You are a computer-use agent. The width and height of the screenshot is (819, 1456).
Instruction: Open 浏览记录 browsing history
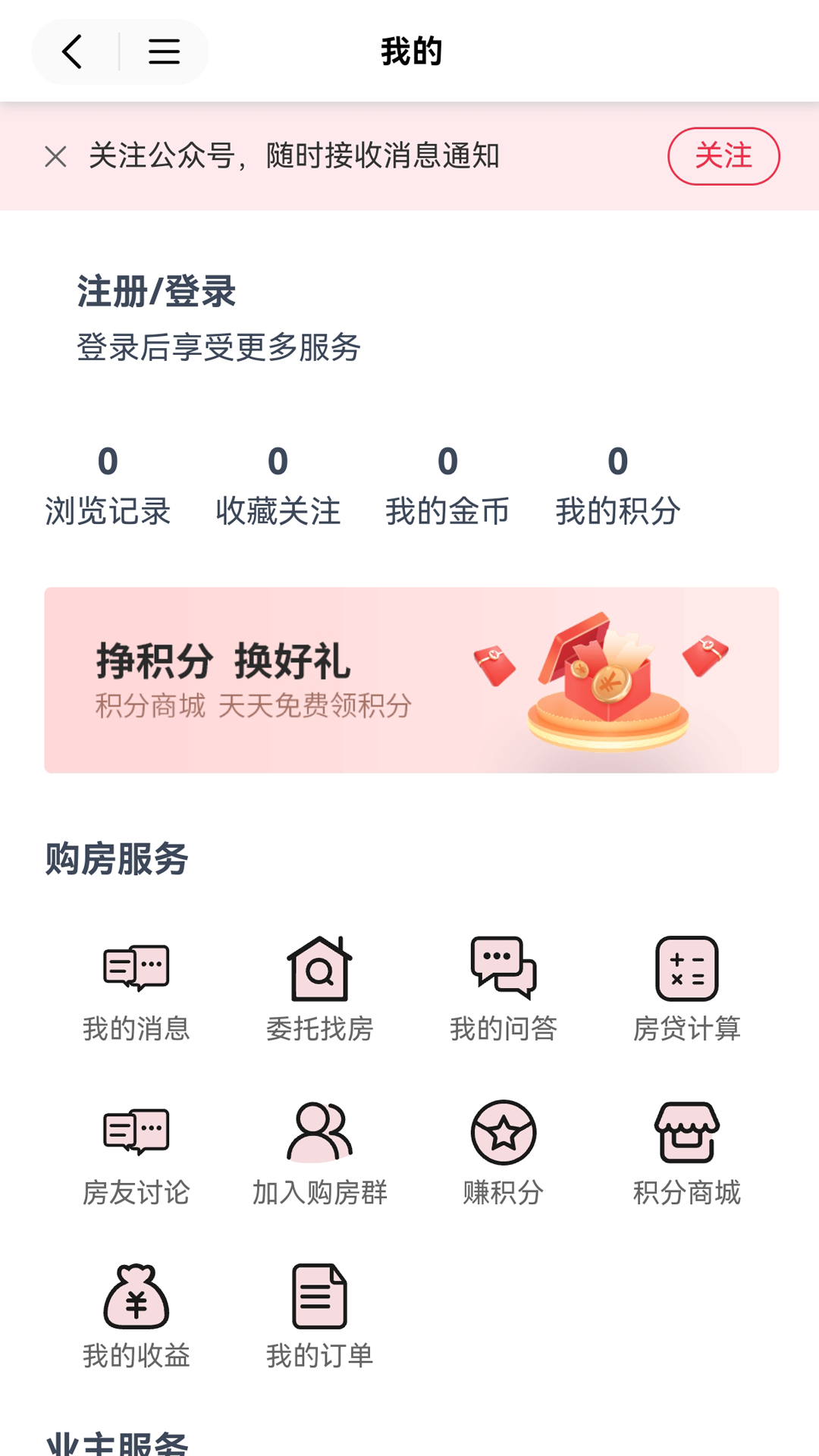pos(108,485)
